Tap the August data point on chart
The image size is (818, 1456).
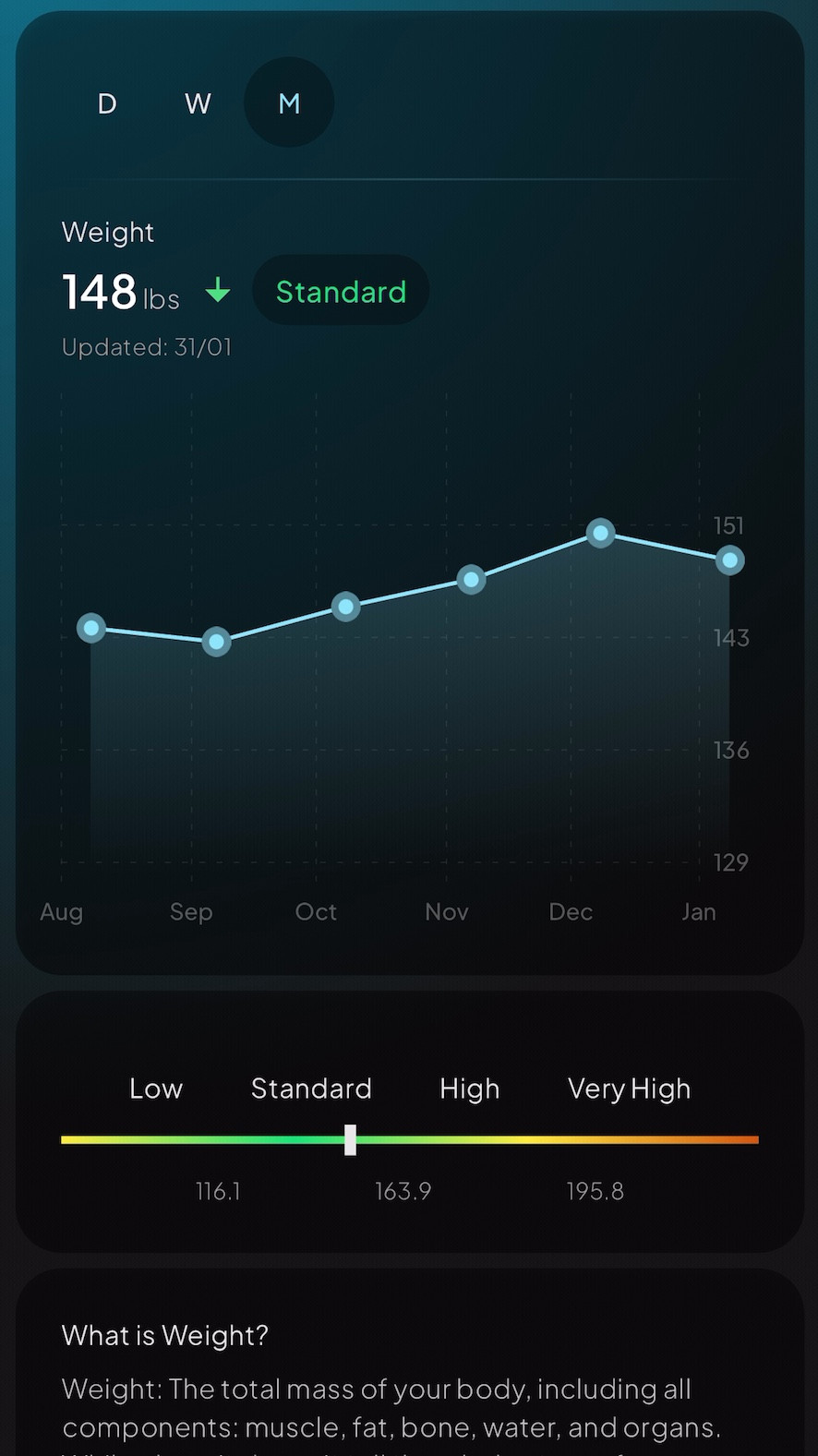pyautogui.click(x=91, y=629)
